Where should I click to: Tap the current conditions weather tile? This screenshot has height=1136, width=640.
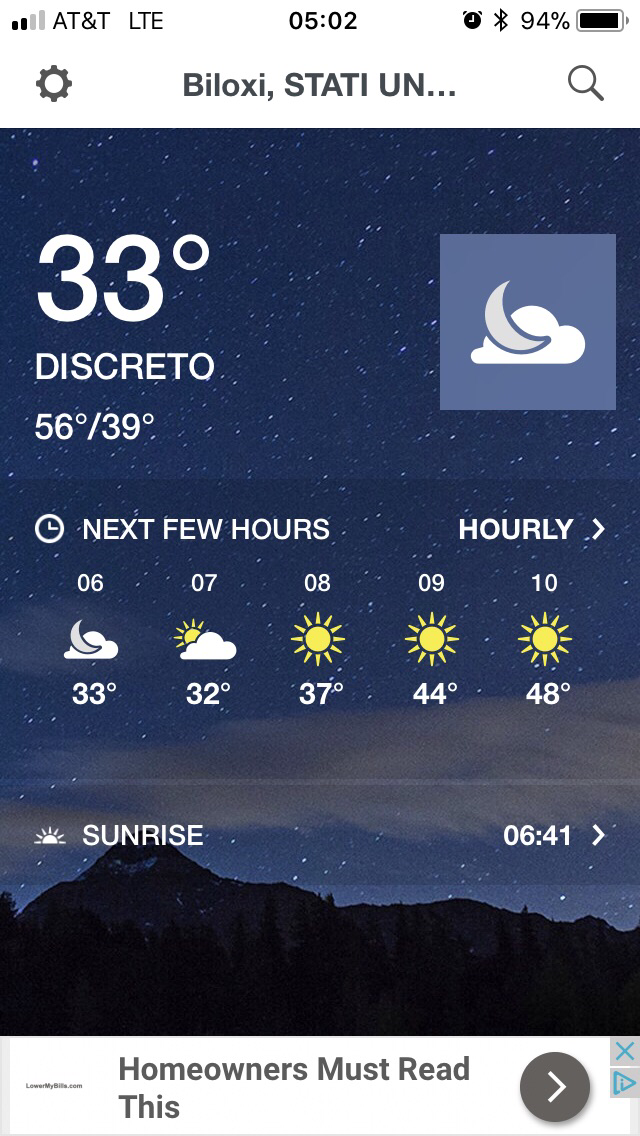pyautogui.click(x=527, y=322)
